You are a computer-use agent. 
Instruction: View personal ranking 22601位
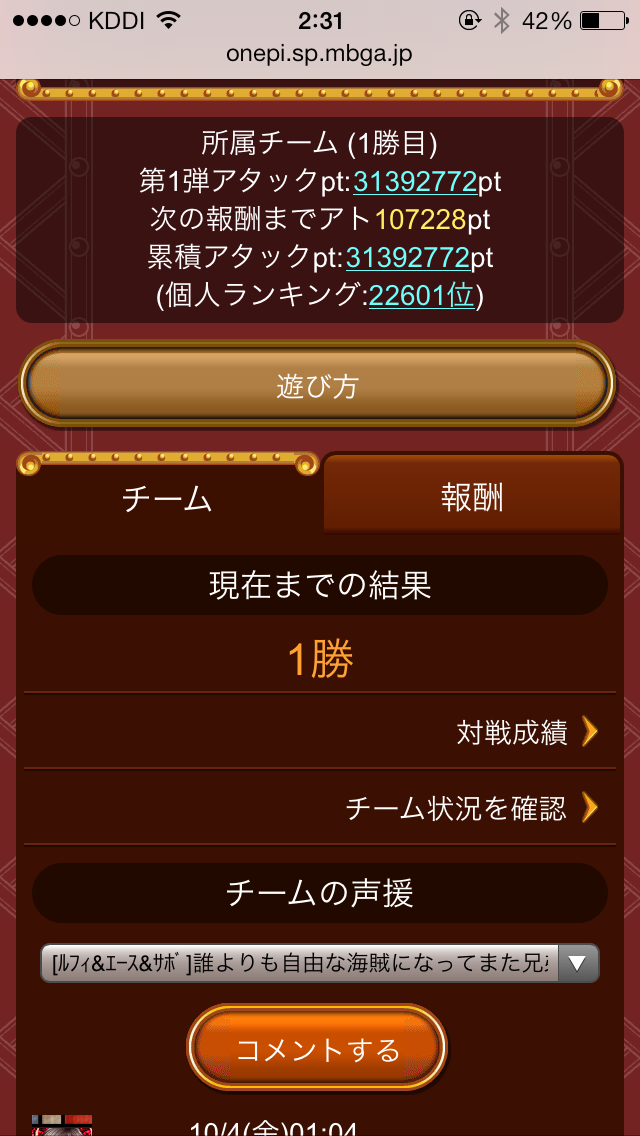422,295
